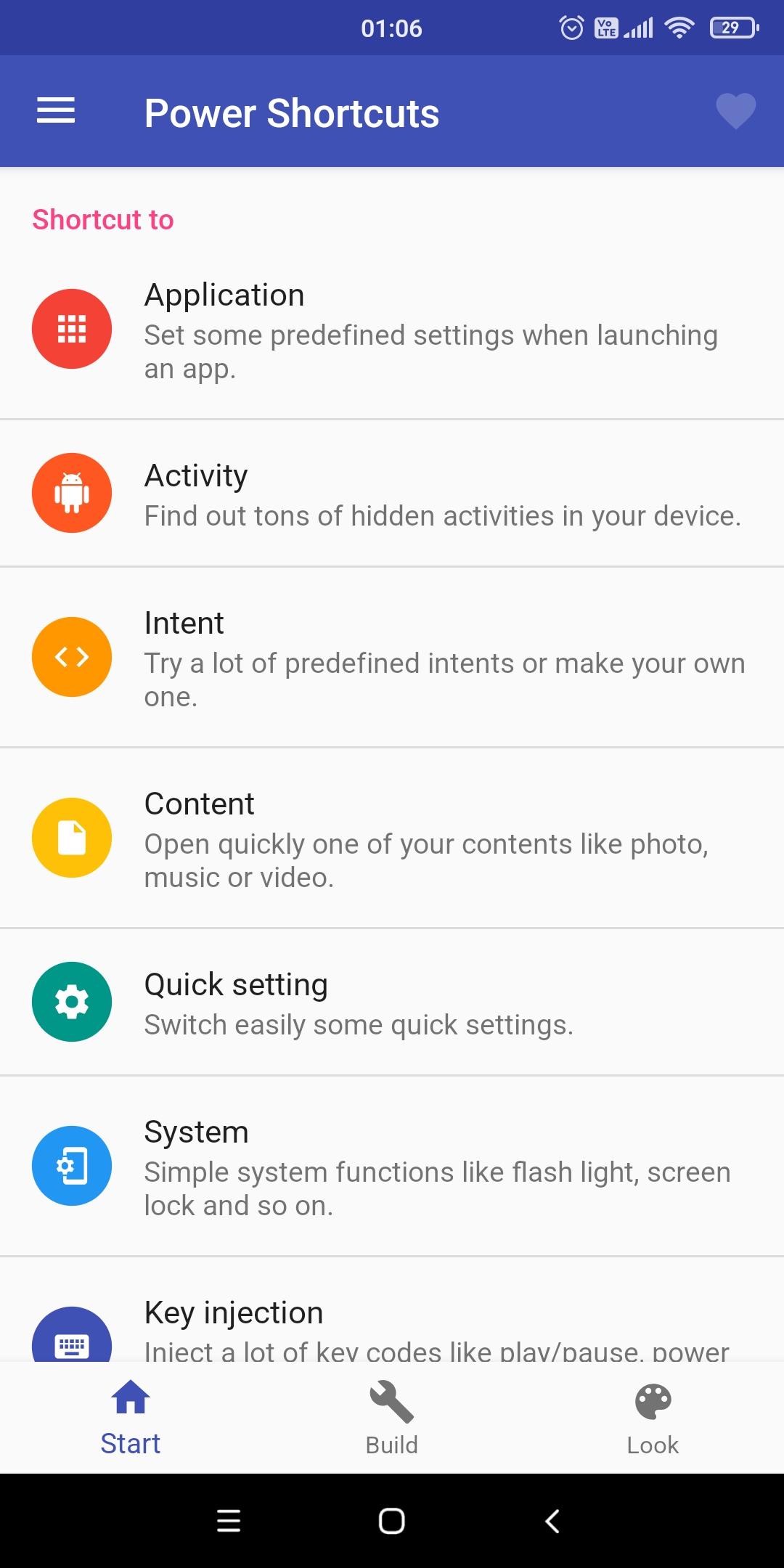Tap the heart icon in the app bar
The image size is (784, 1568).
coord(735,111)
